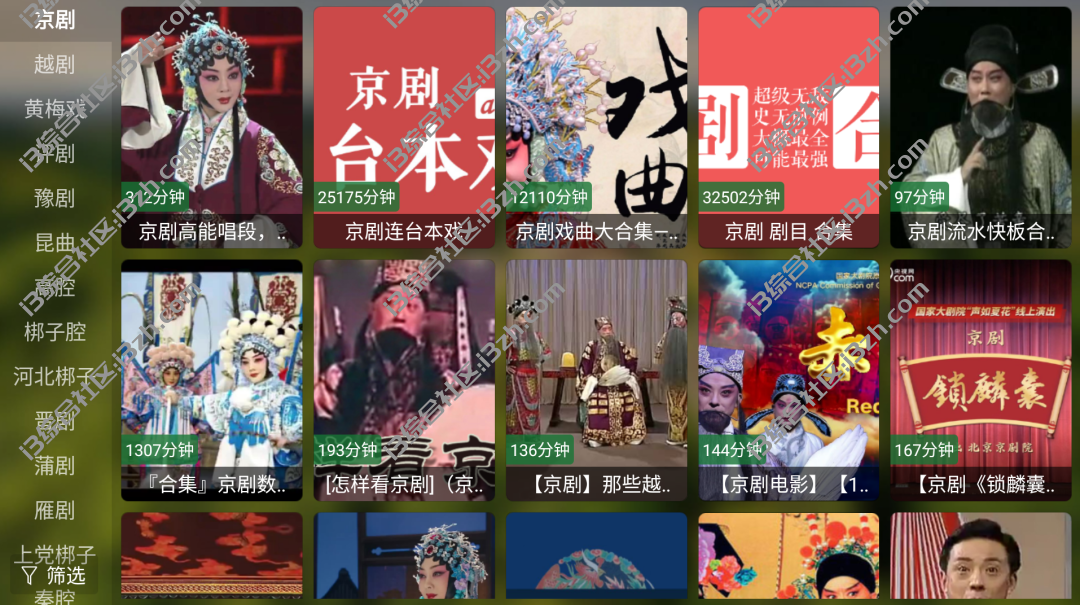Select the 京剧 category
This screenshot has height=605, width=1080.
click(x=54, y=20)
